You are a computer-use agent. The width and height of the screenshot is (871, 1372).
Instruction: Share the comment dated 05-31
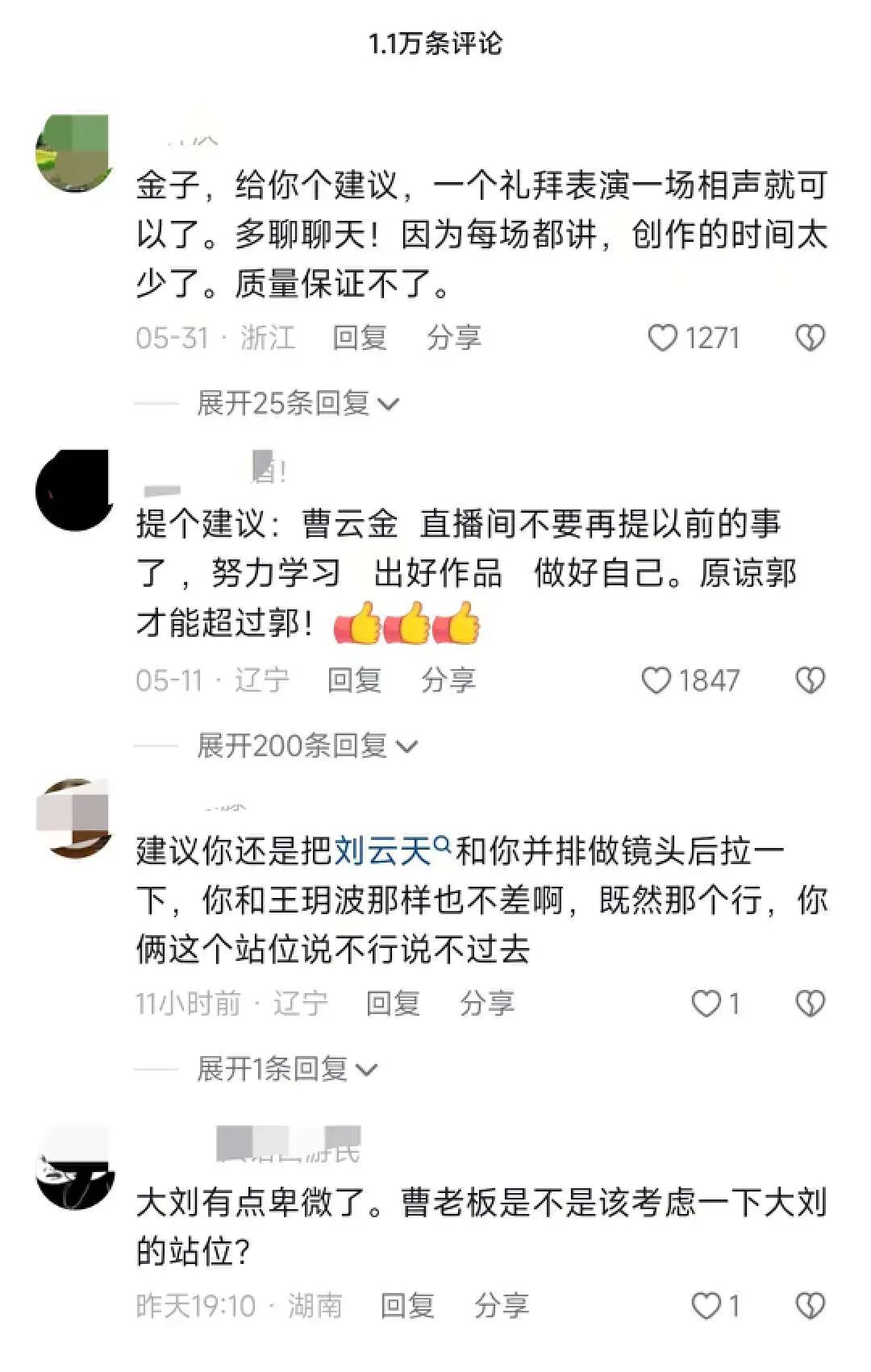454,337
